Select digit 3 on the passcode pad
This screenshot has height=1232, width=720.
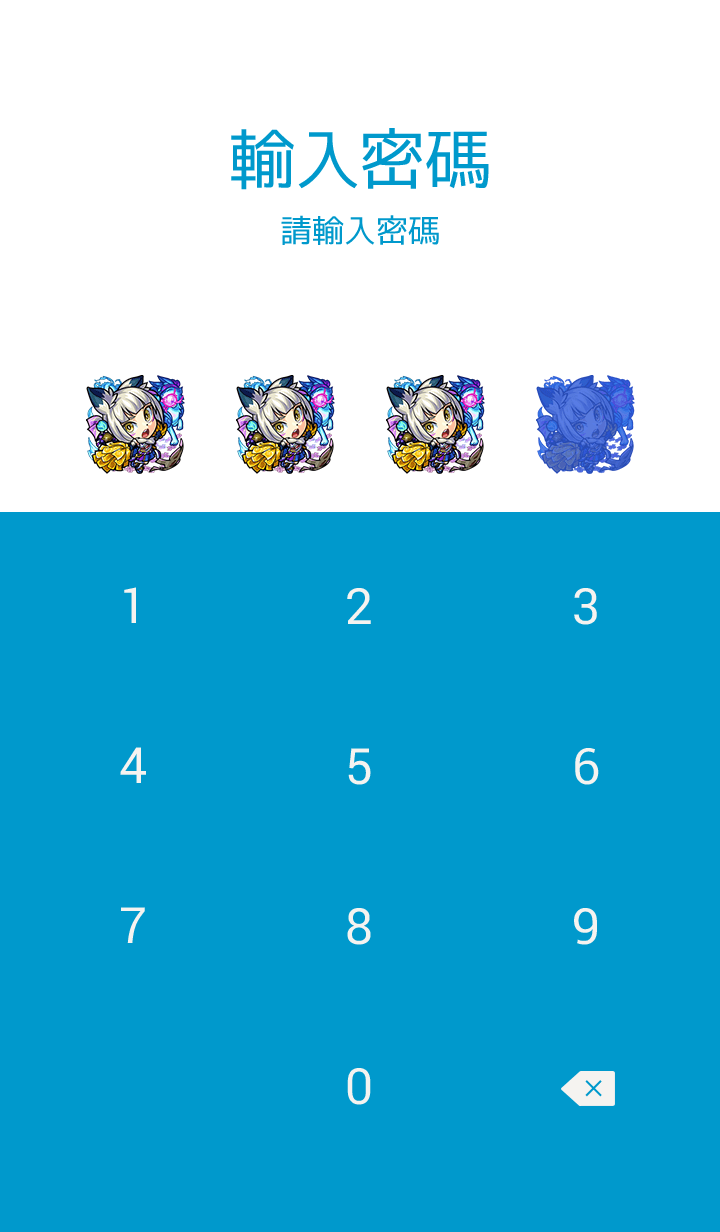586,607
